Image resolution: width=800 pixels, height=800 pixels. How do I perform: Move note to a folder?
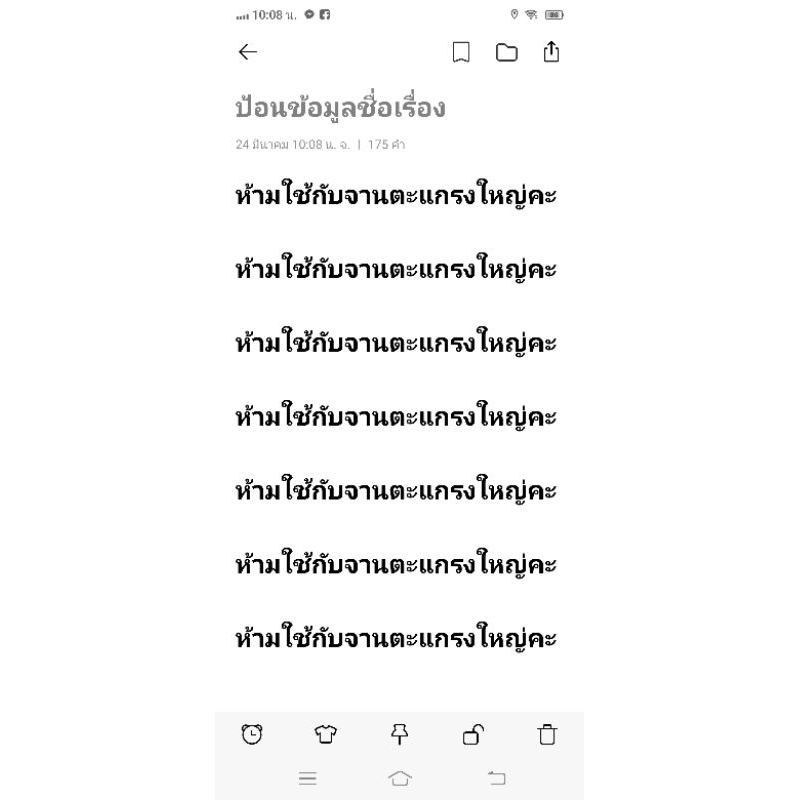507,52
